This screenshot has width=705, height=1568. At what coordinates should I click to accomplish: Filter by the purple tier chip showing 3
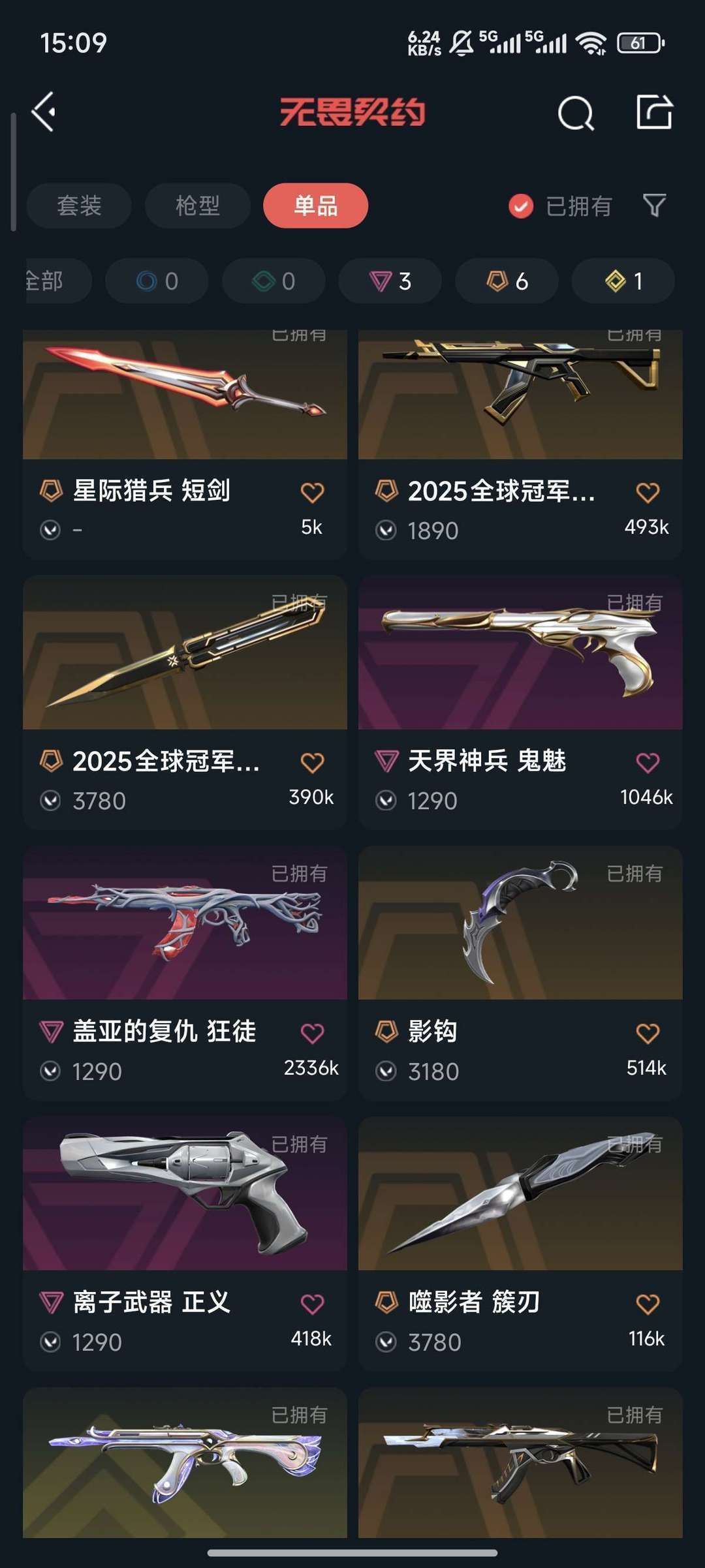pyautogui.click(x=390, y=281)
